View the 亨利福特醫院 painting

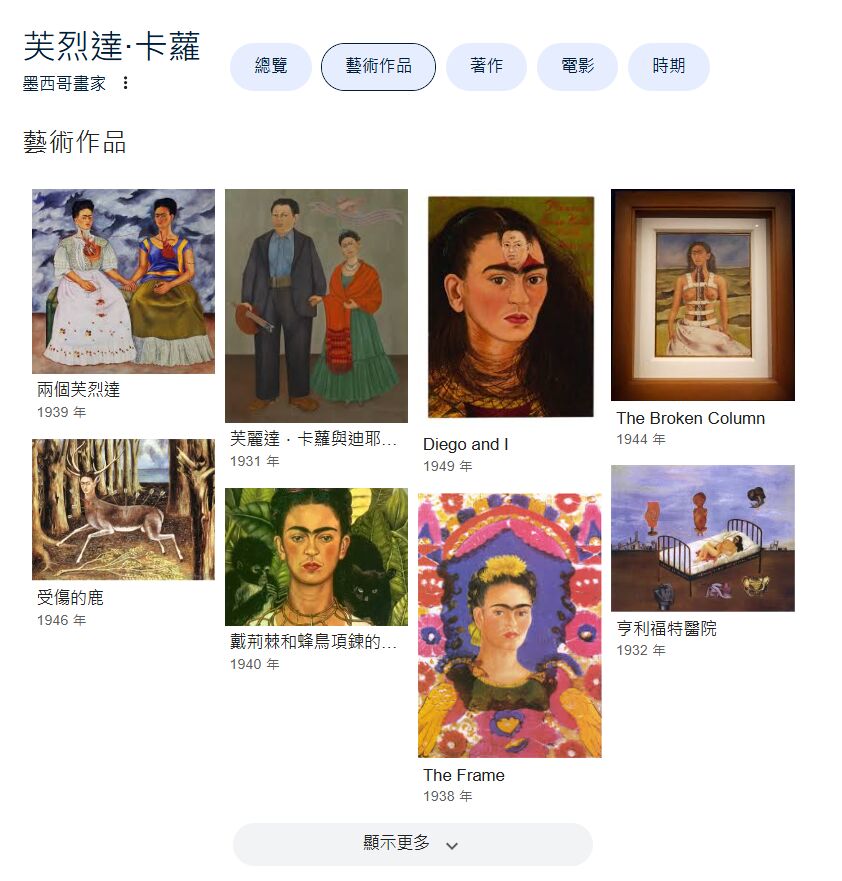coord(703,538)
